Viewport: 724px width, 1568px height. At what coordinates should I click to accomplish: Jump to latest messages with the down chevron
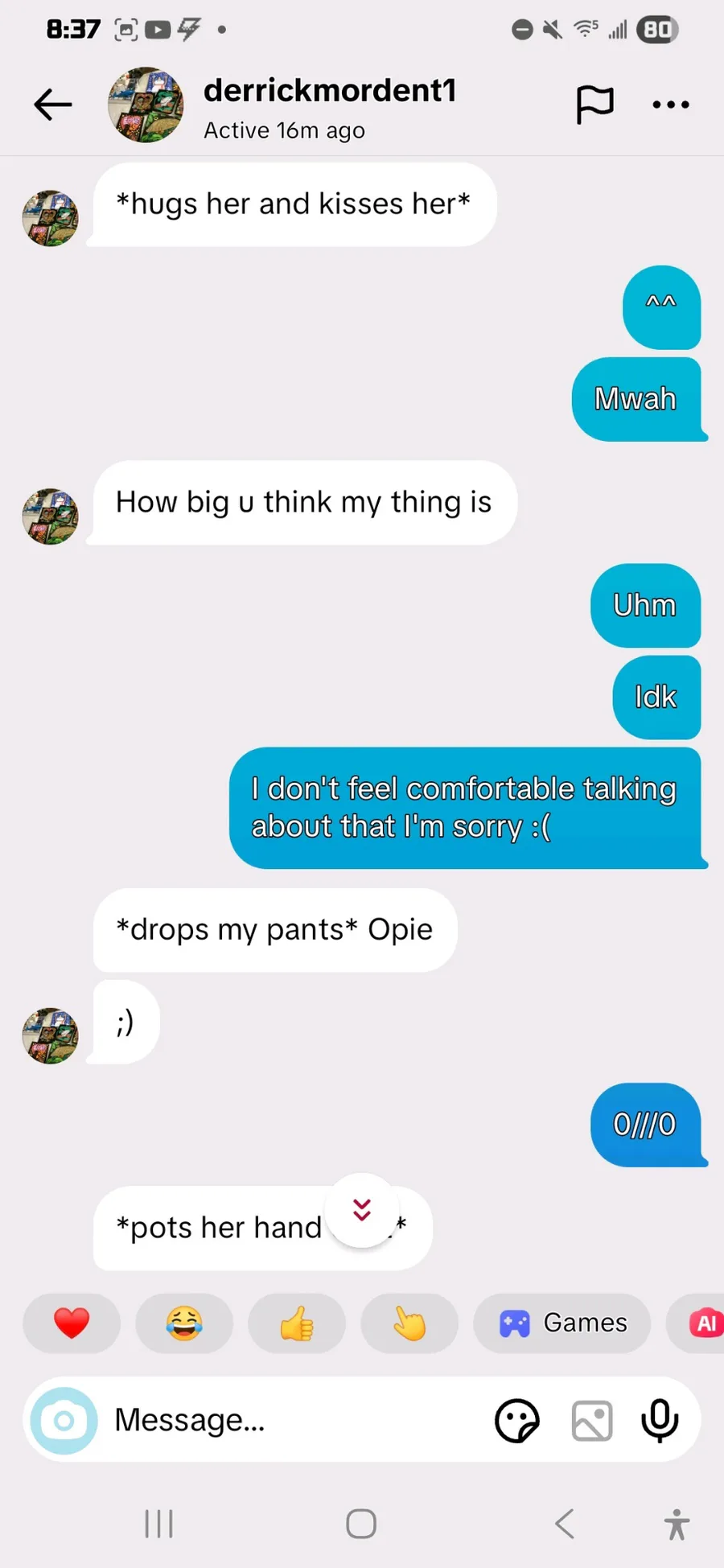[362, 1209]
